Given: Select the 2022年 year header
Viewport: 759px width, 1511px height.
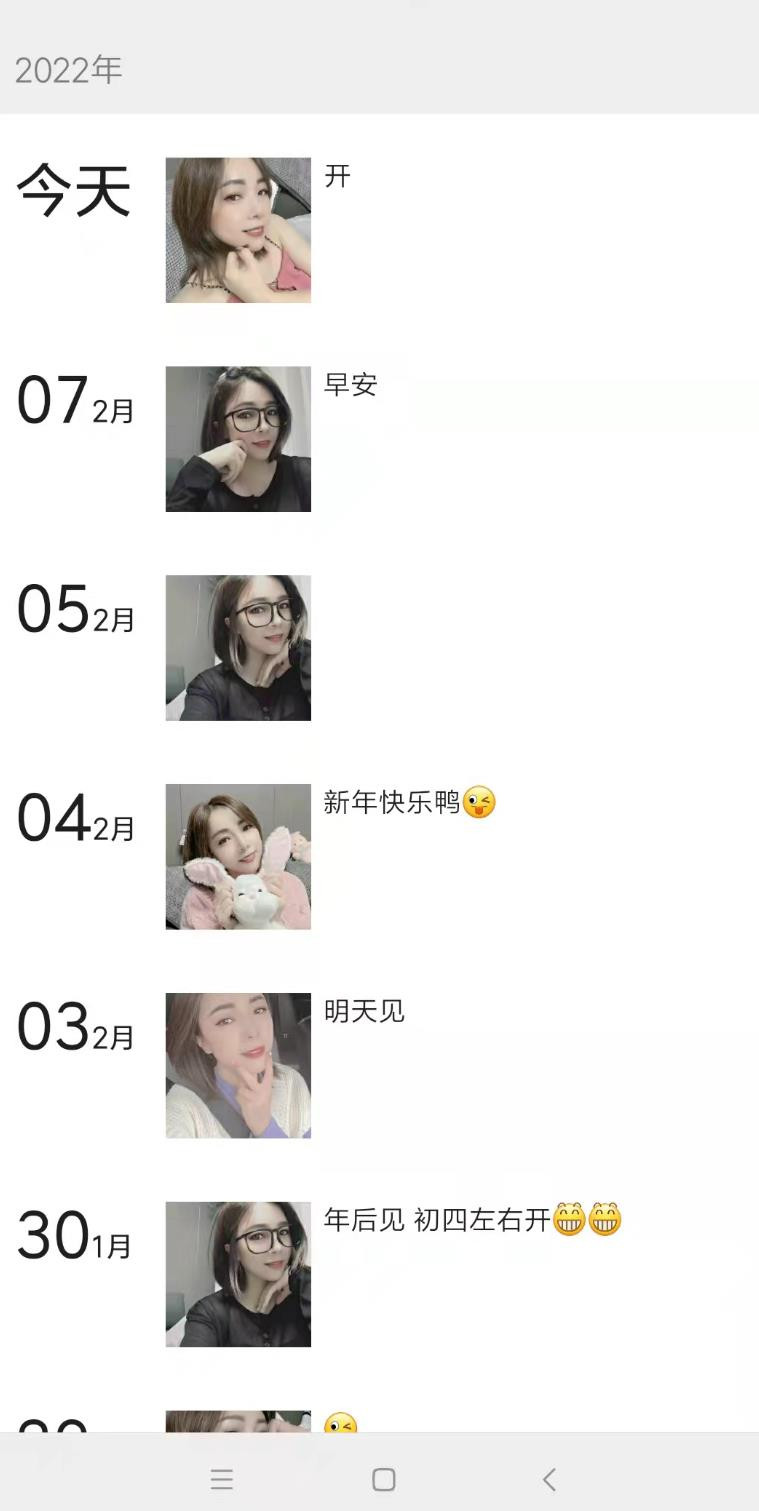Looking at the screenshot, I should pos(68,68).
